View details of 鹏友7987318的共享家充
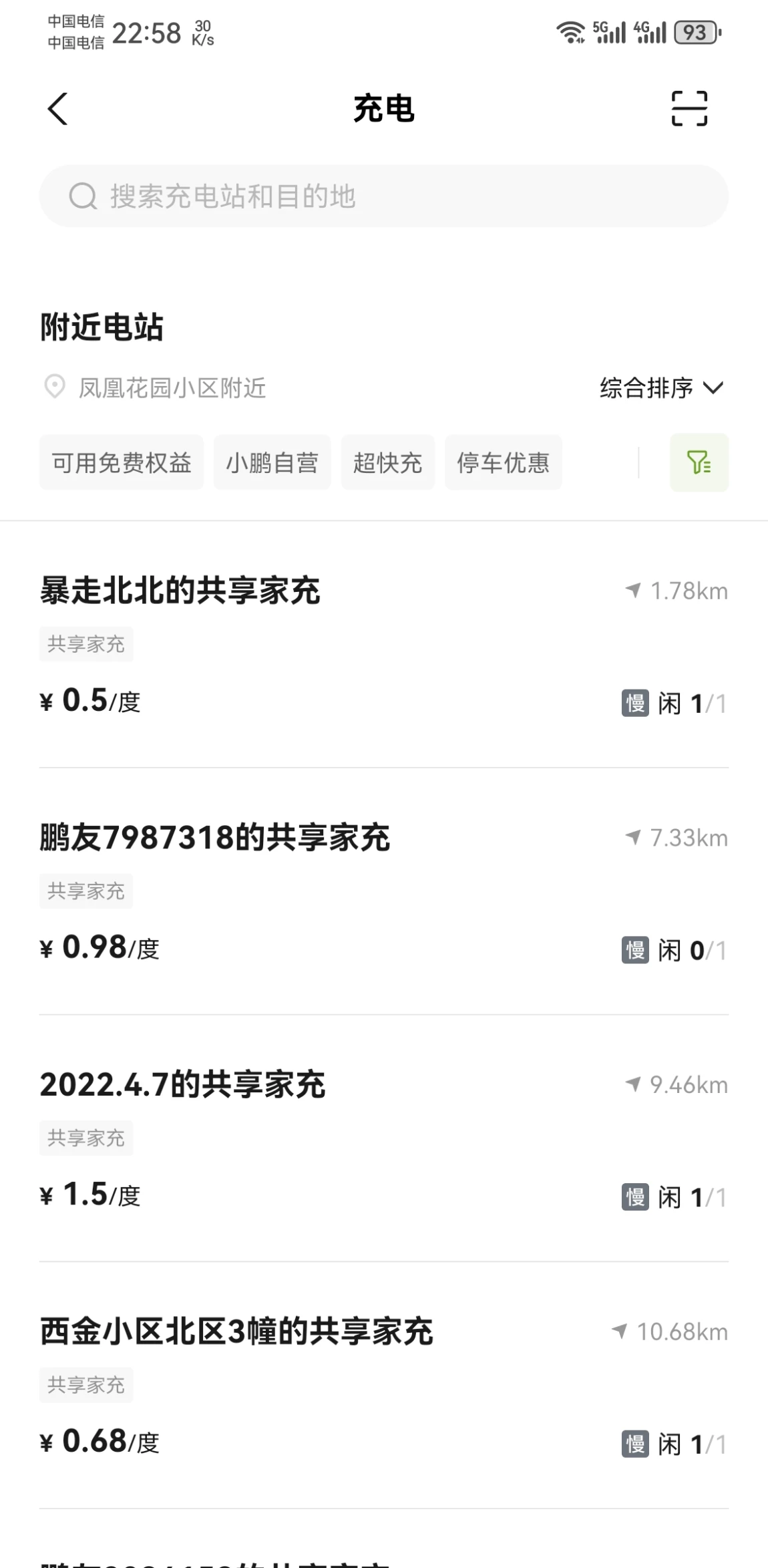 [215, 838]
